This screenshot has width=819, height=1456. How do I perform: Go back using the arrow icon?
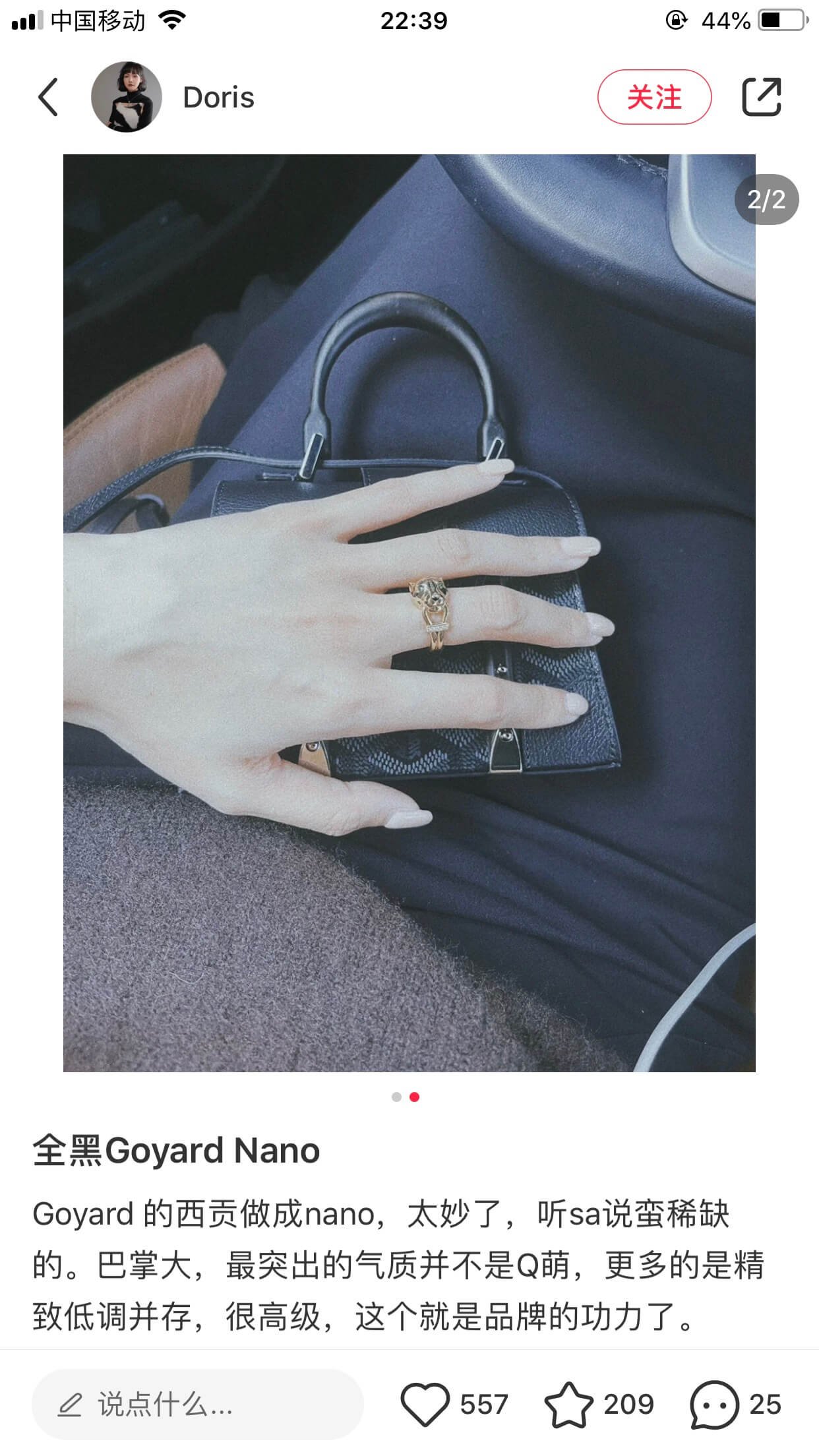[47, 98]
